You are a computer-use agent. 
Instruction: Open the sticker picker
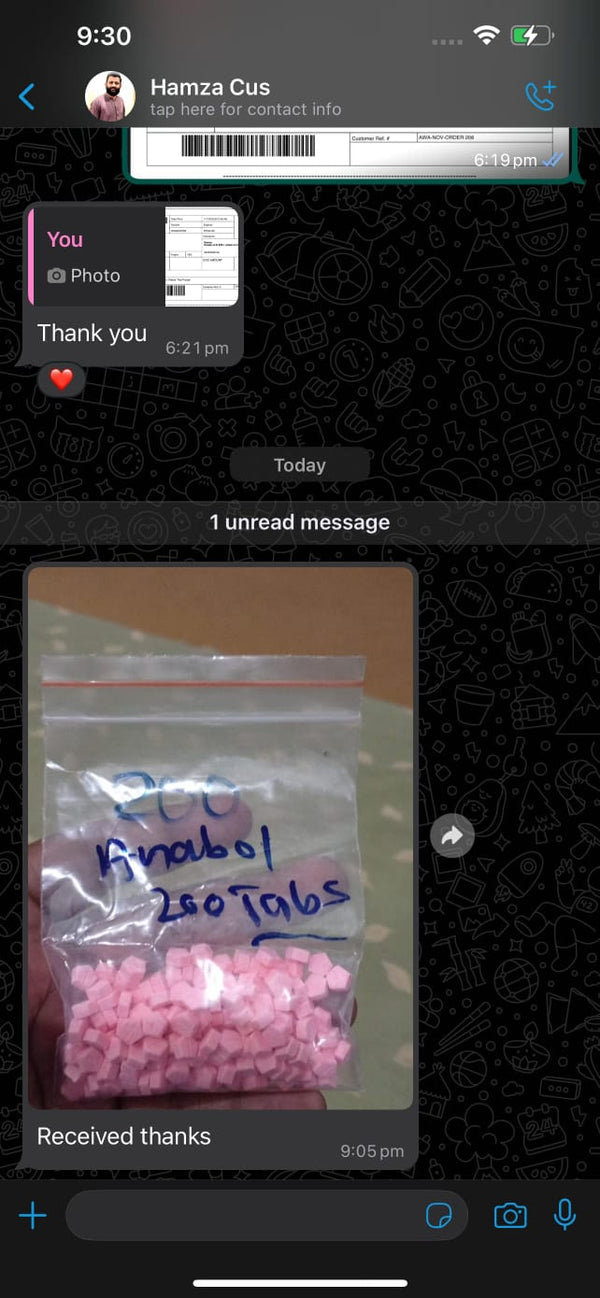(438, 1215)
